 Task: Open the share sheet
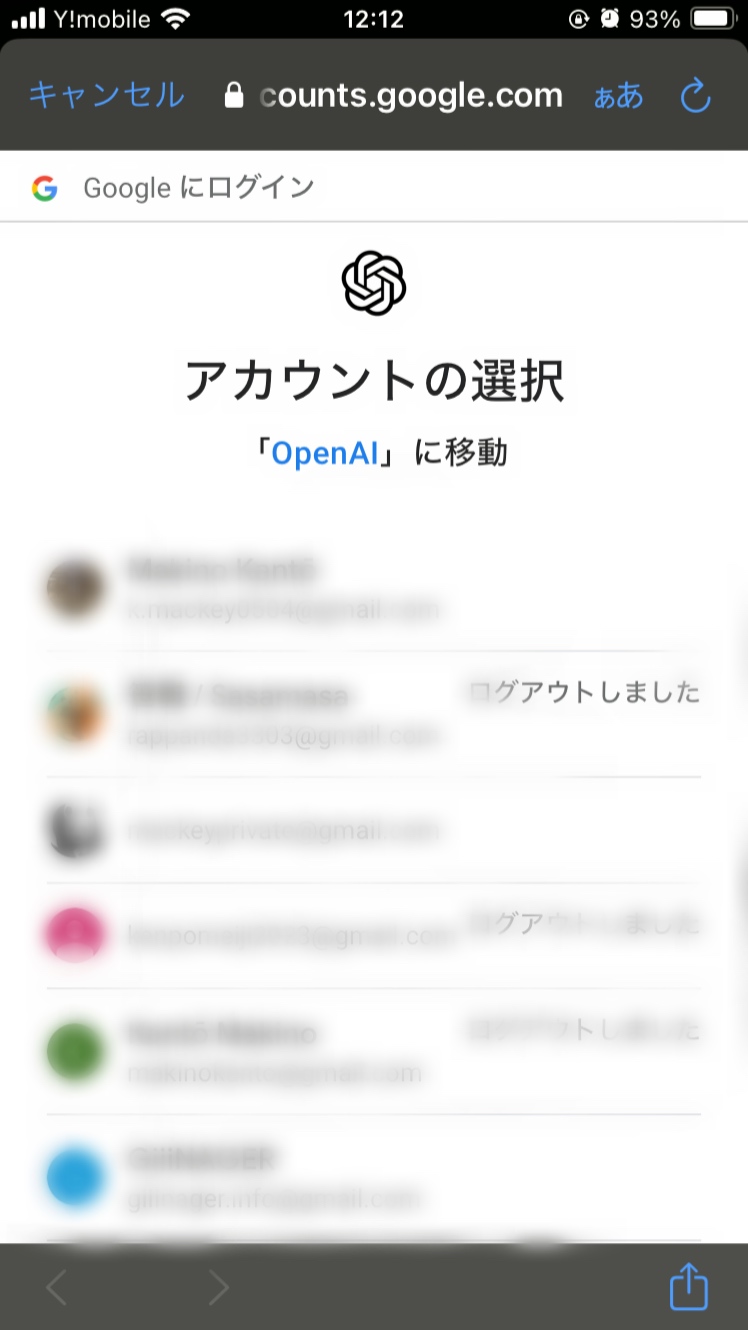coord(688,1287)
